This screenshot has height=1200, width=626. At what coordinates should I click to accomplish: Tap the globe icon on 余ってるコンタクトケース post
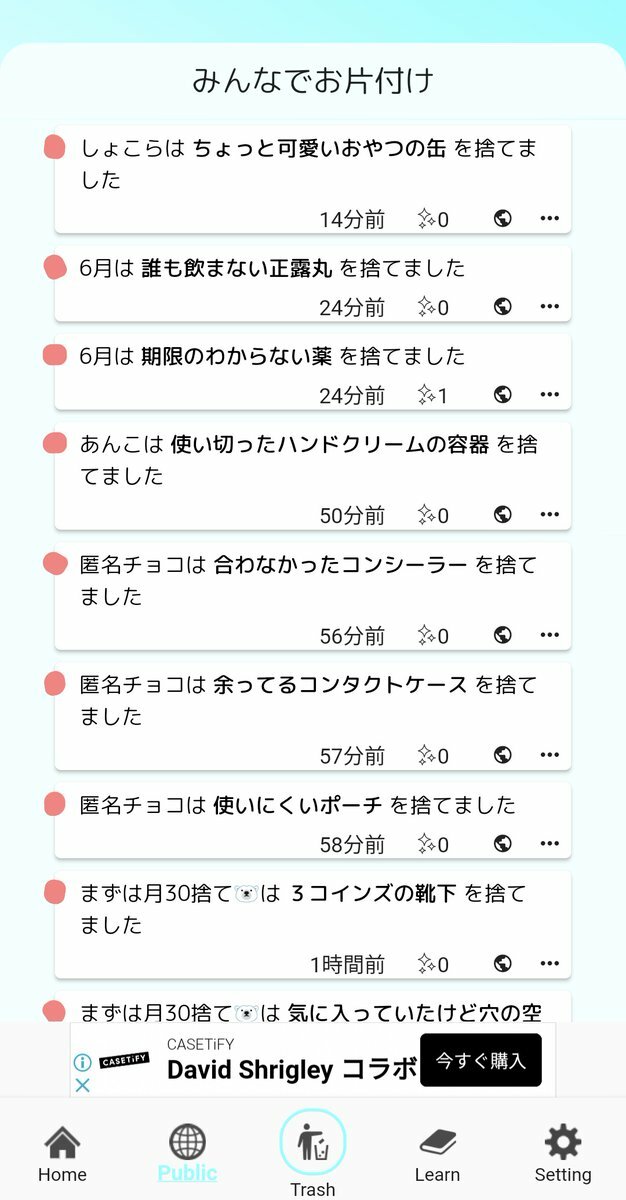click(x=503, y=755)
